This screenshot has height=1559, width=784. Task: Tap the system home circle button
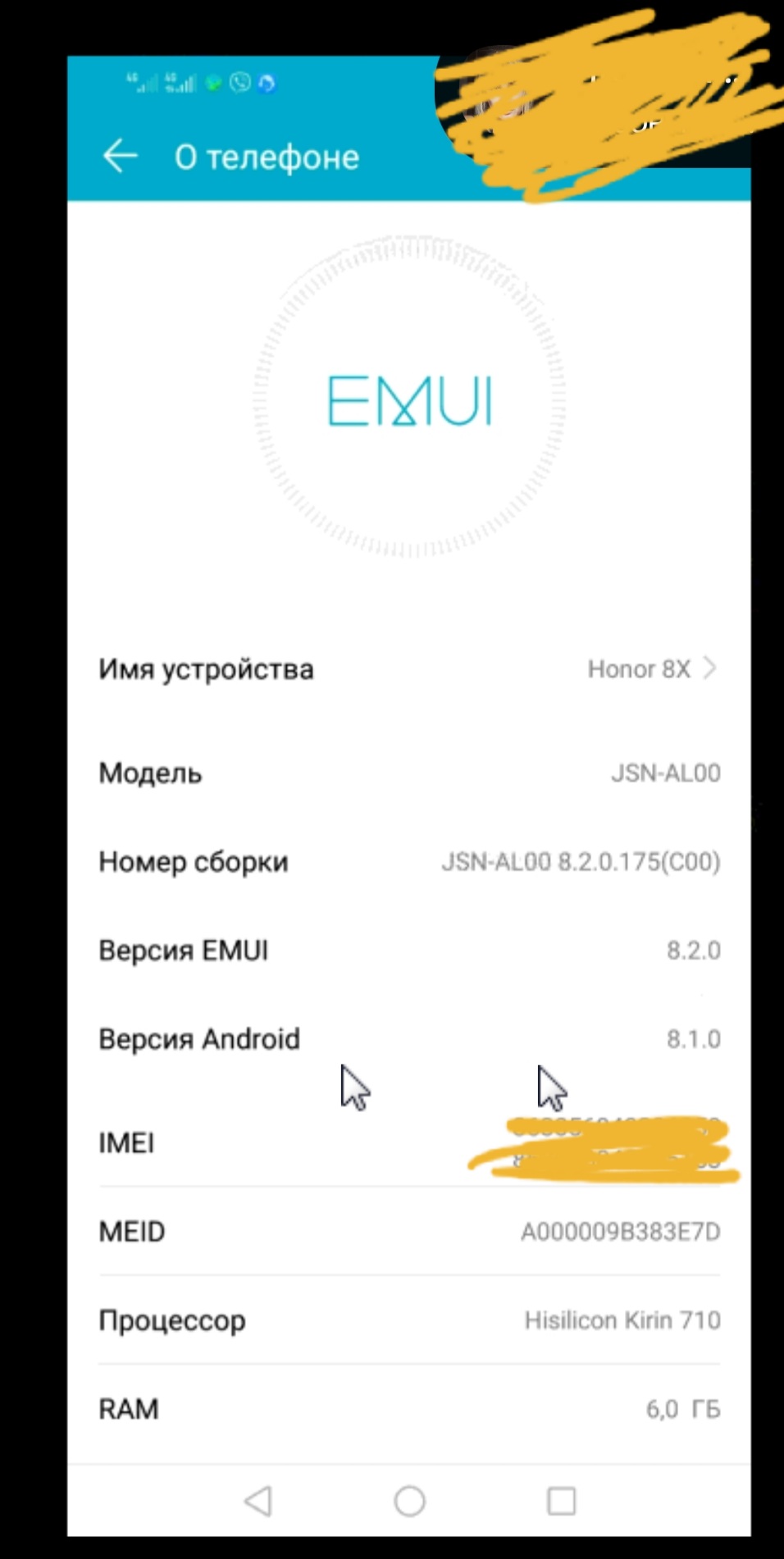409,1501
